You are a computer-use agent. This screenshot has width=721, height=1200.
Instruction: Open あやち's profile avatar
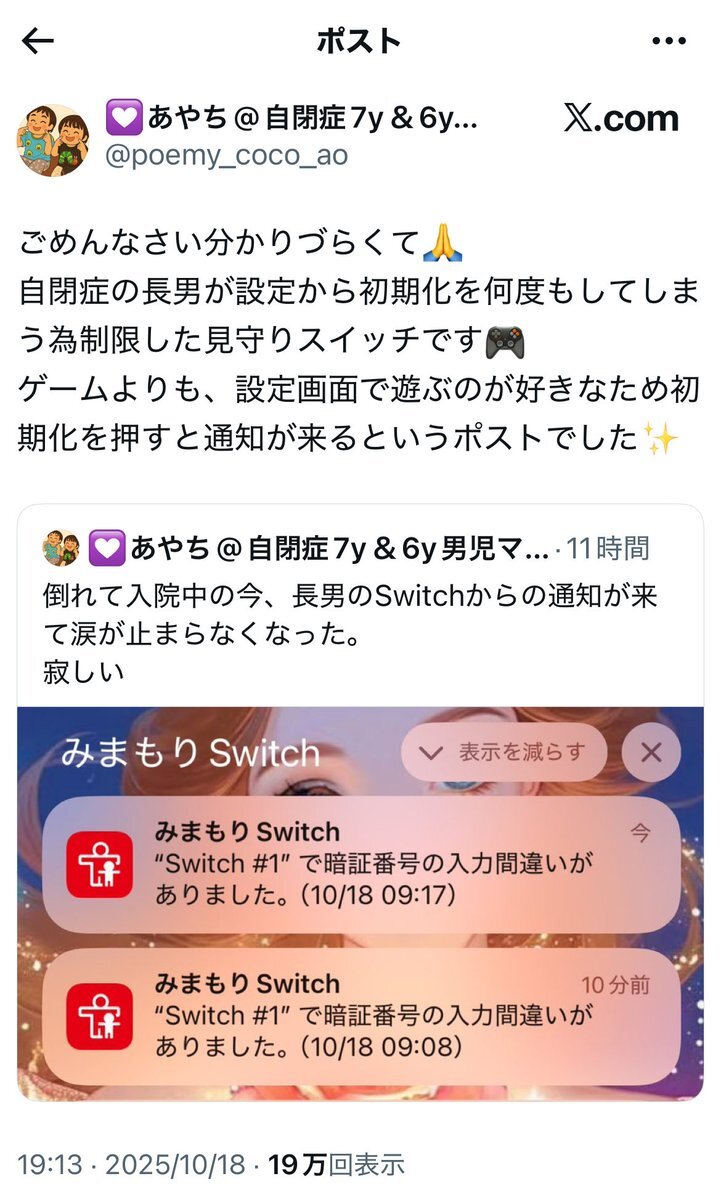pos(53,140)
